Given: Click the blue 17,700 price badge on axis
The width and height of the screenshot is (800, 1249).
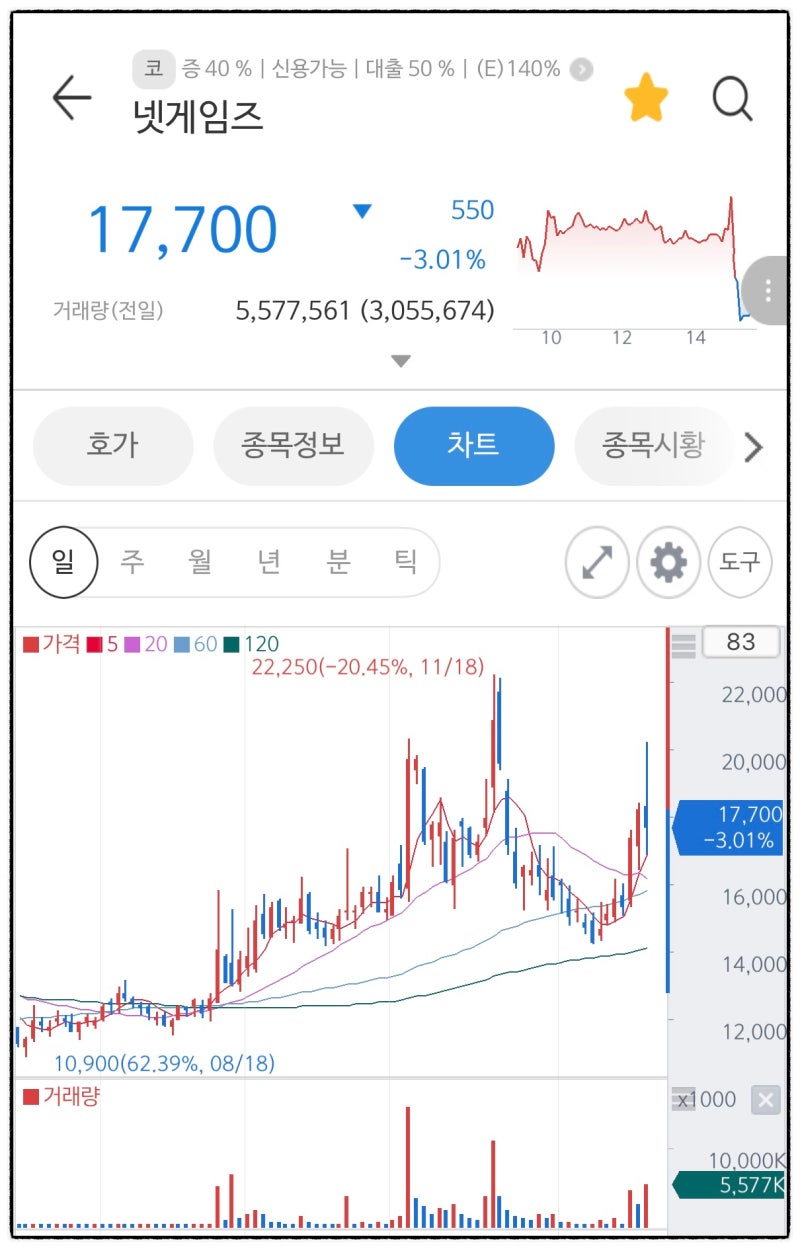Looking at the screenshot, I should [x=728, y=825].
